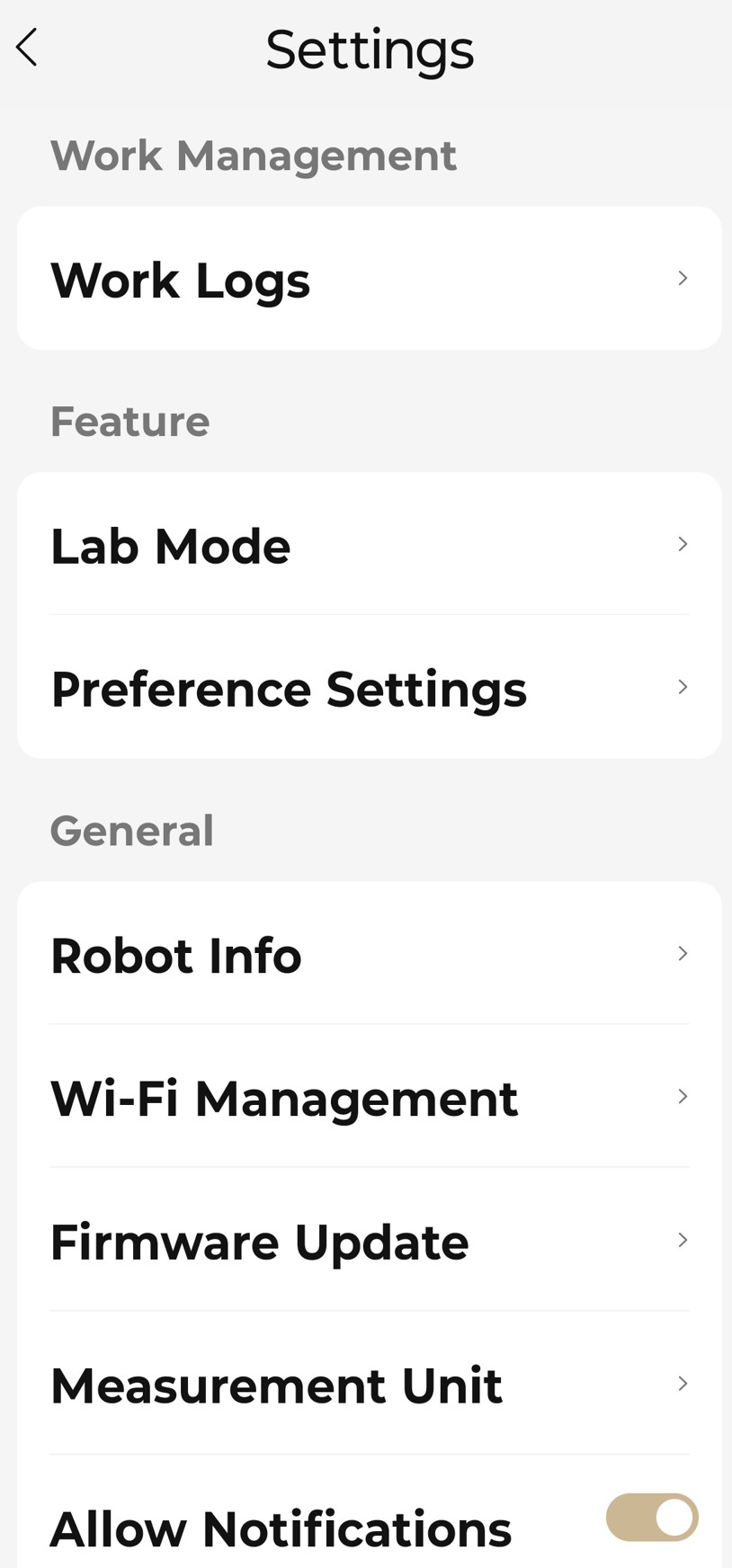View Robot Info
This screenshot has height=1568, width=732.
click(x=369, y=954)
